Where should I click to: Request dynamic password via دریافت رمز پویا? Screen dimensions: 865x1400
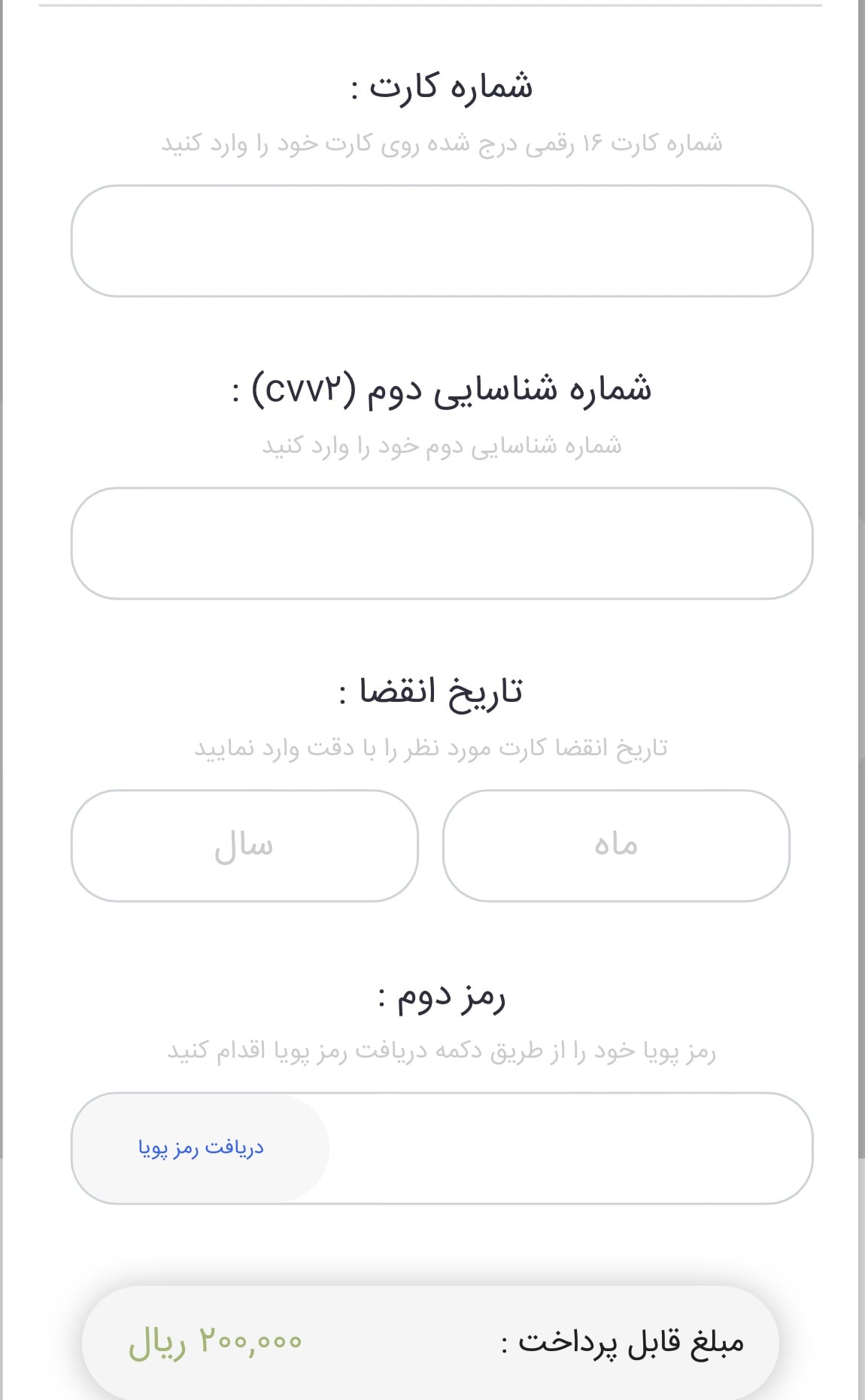[201, 1148]
